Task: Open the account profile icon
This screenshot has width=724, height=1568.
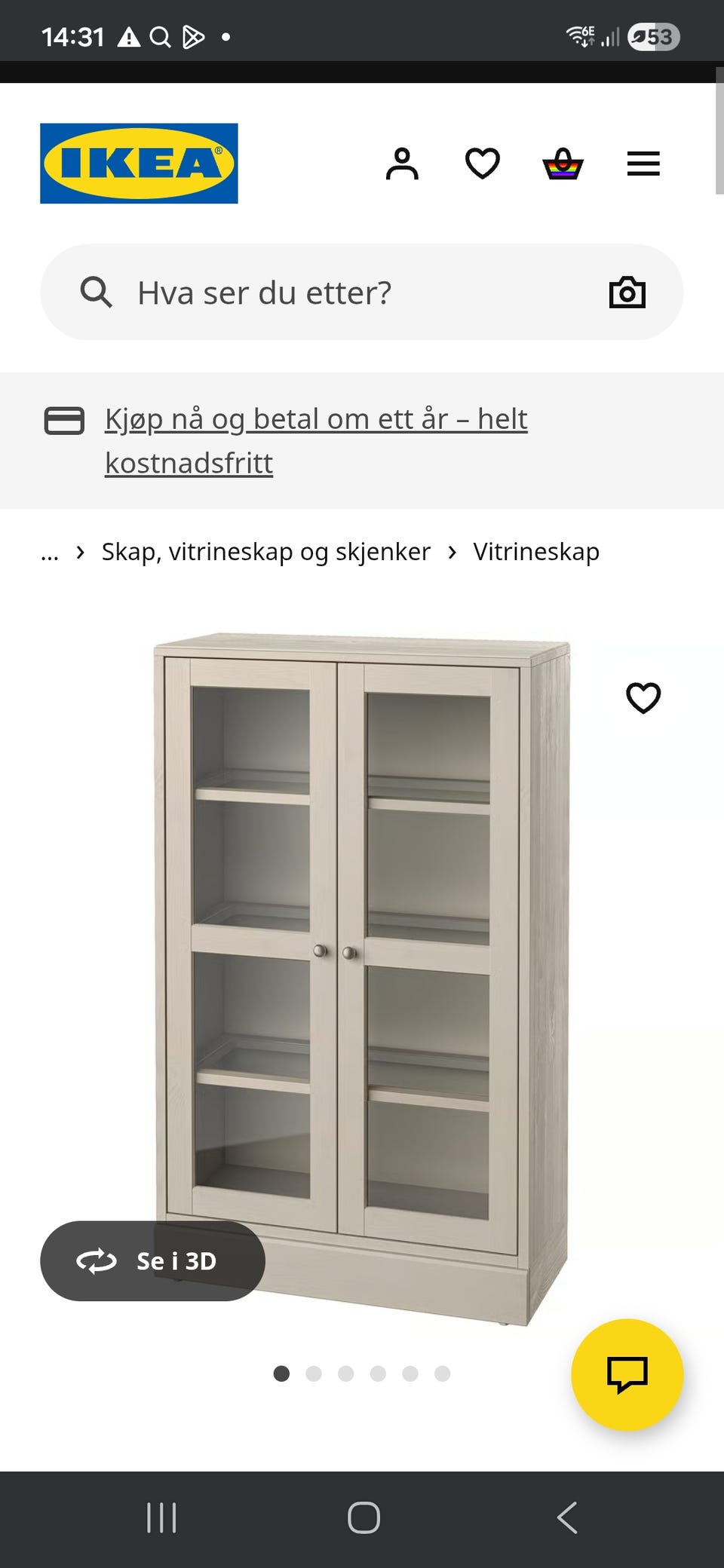Action: click(x=402, y=163)
